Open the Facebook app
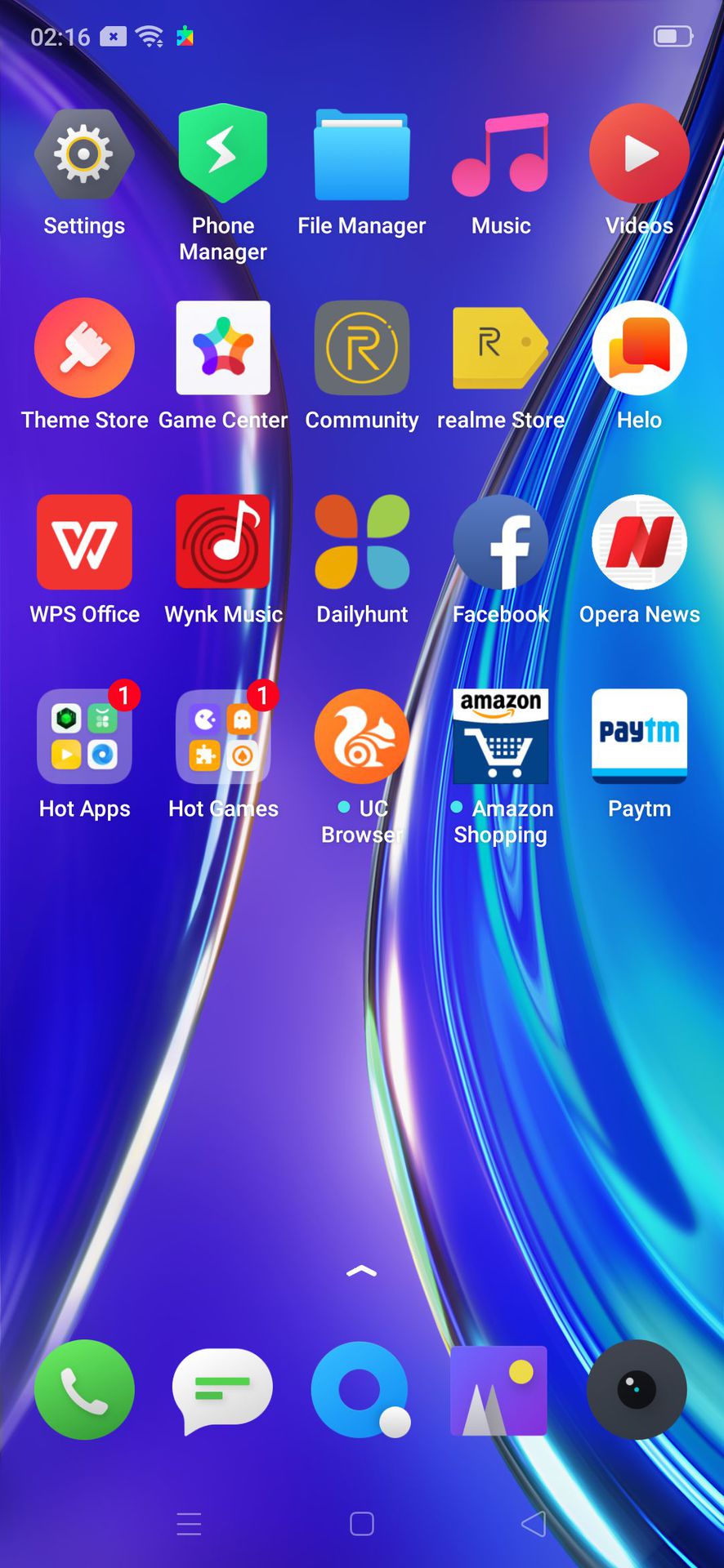This screenshot has height=1568, width=724. click(x=500, y=542)
